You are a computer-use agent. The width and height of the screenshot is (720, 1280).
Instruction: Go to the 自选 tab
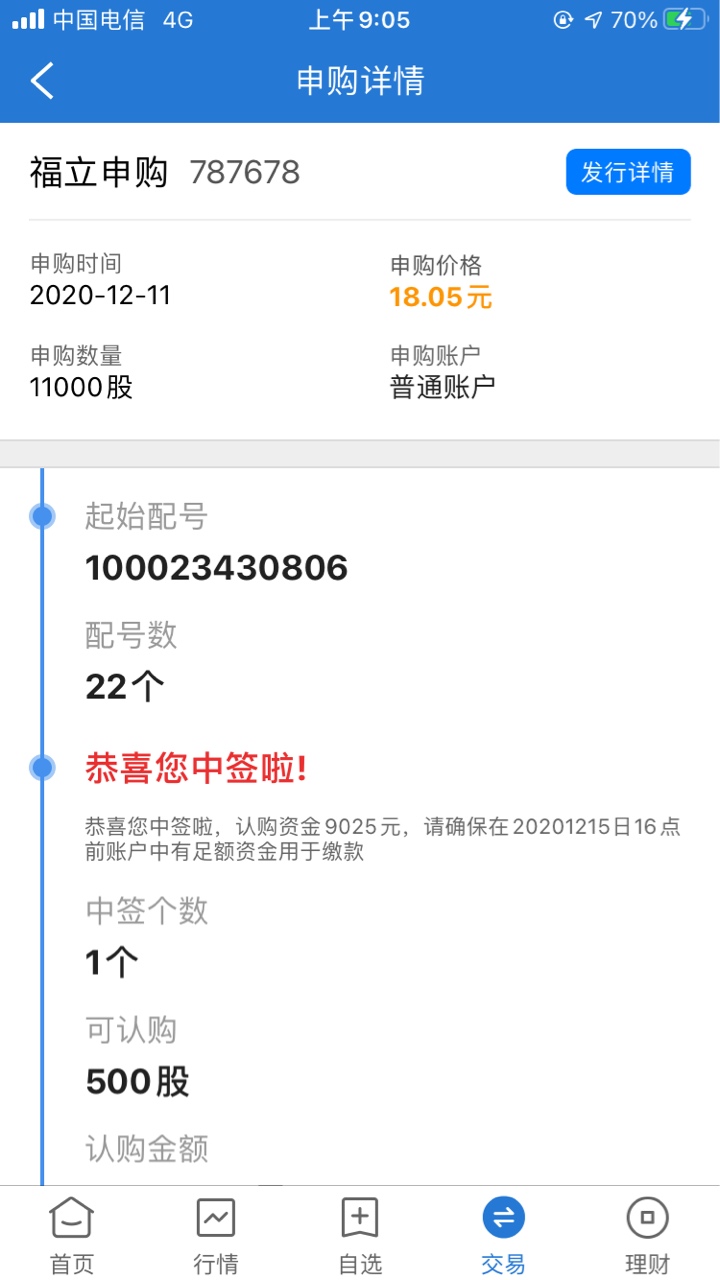(x=360, y=1235)
